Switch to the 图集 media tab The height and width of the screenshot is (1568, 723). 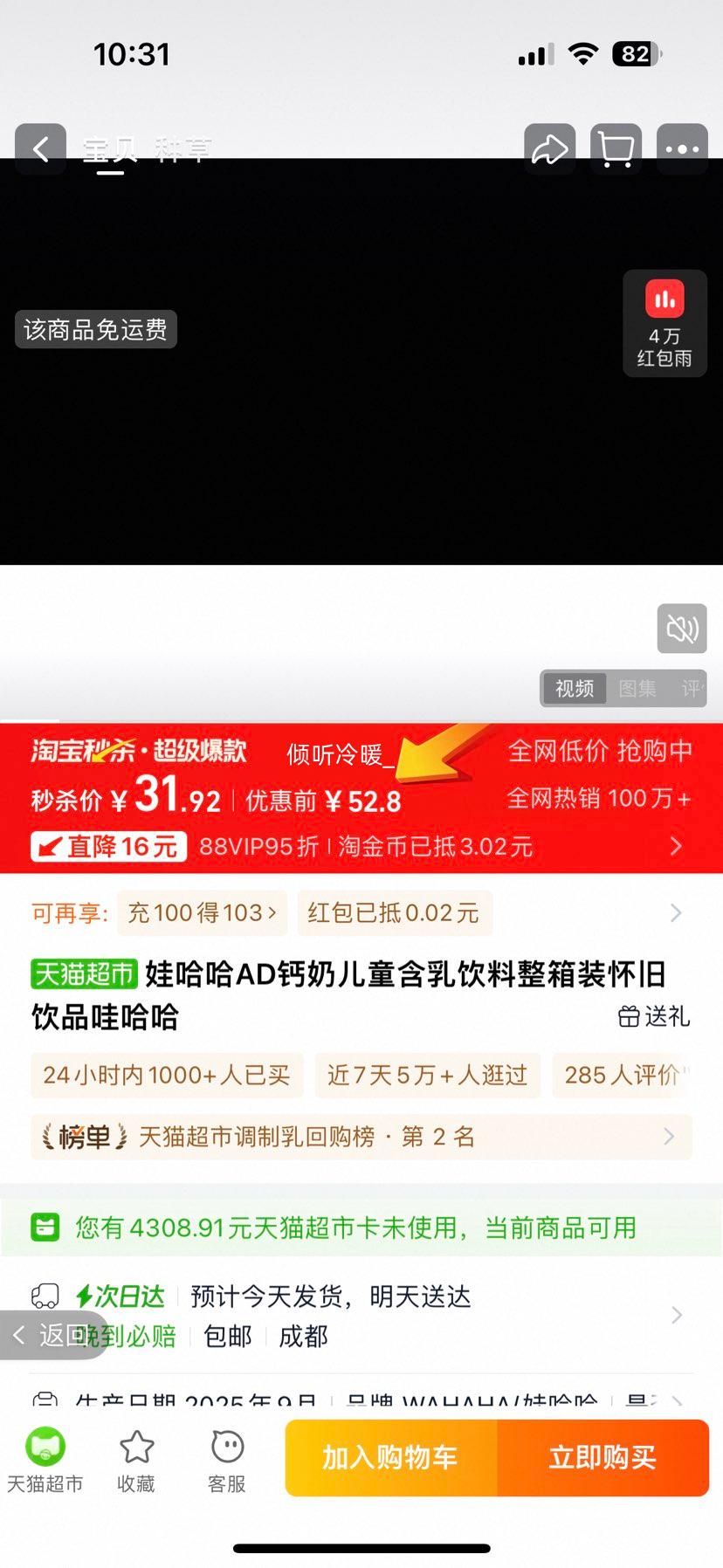pyautogui.click(x=637, y=689)
